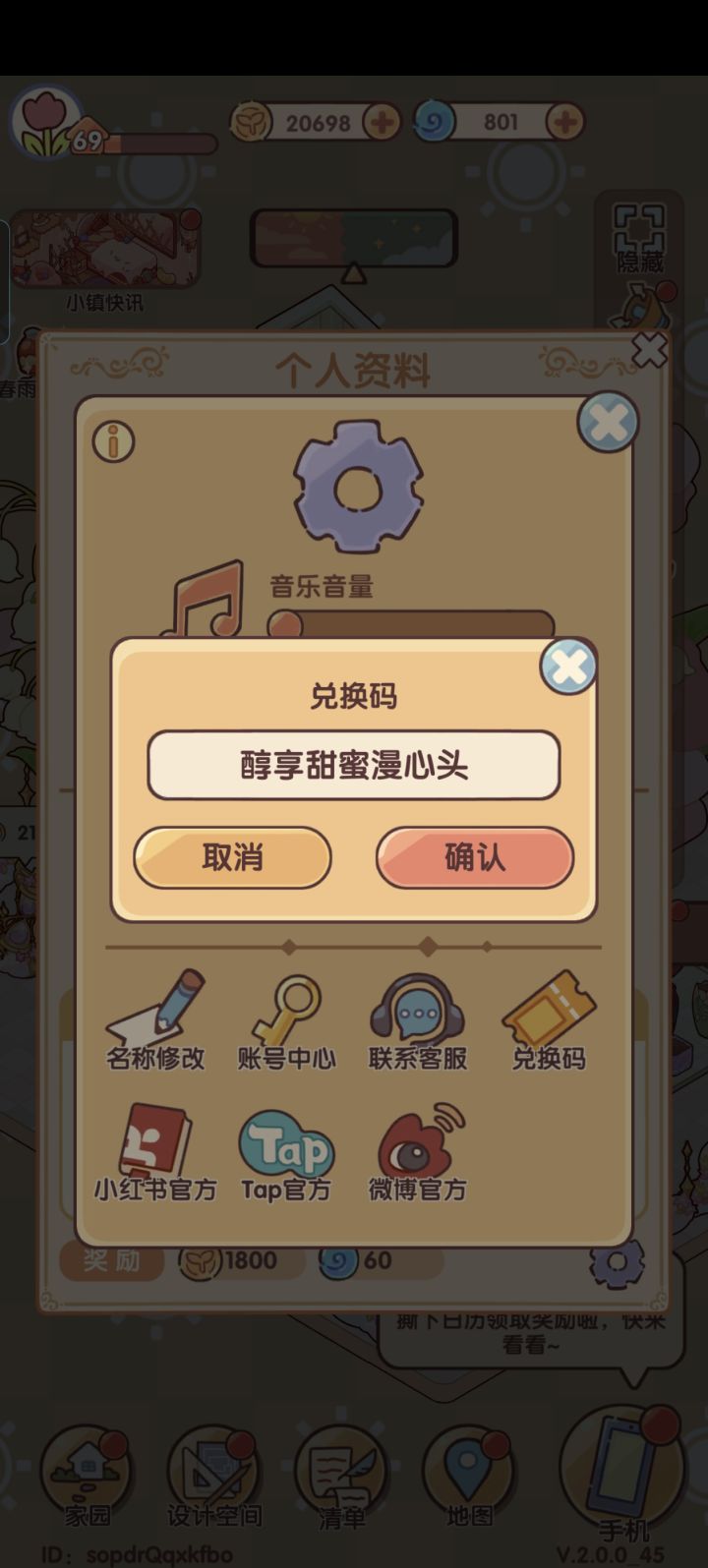Screen dimensions: 708x1568
Task: Open the 名称修改 name change tool
Action: click(153, 1022)
